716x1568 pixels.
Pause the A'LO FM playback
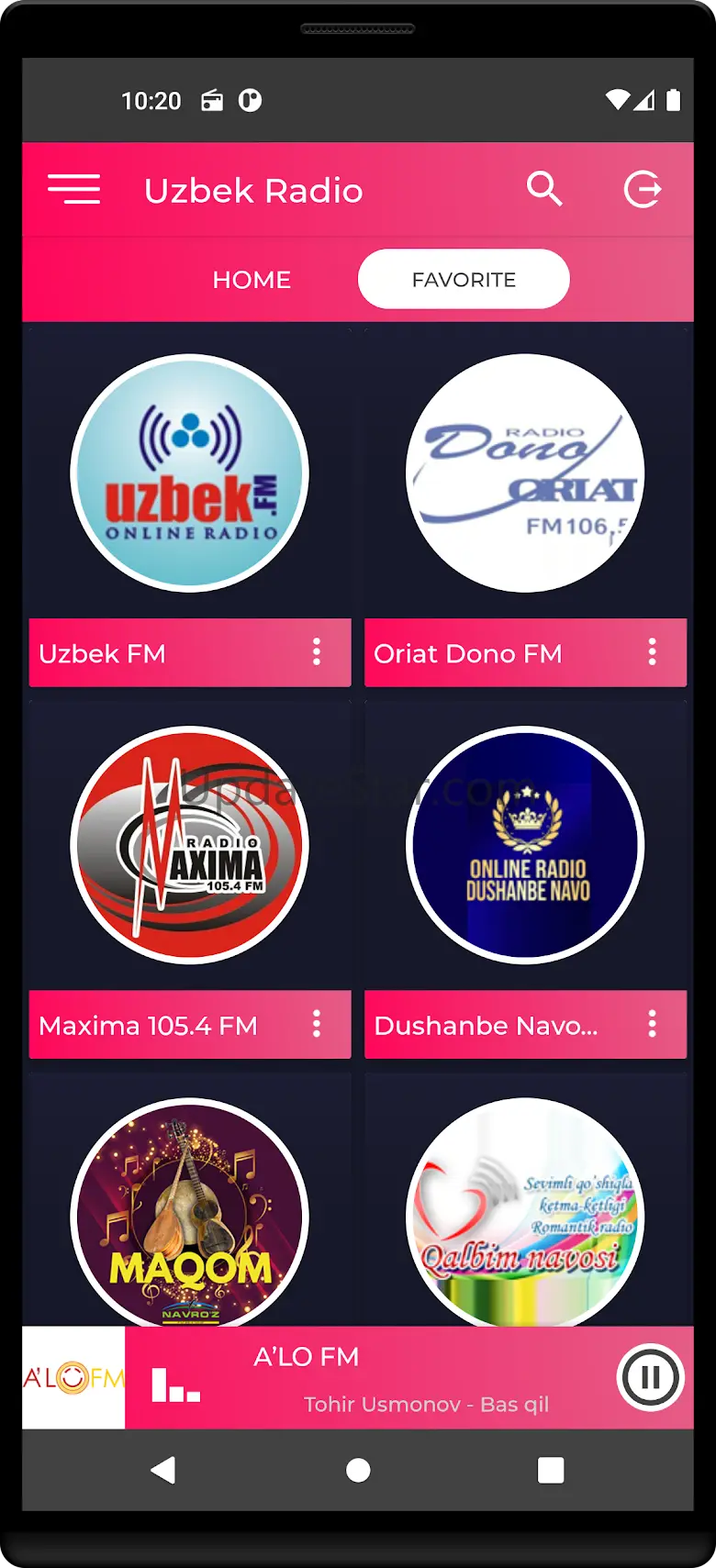[650, 1377]
